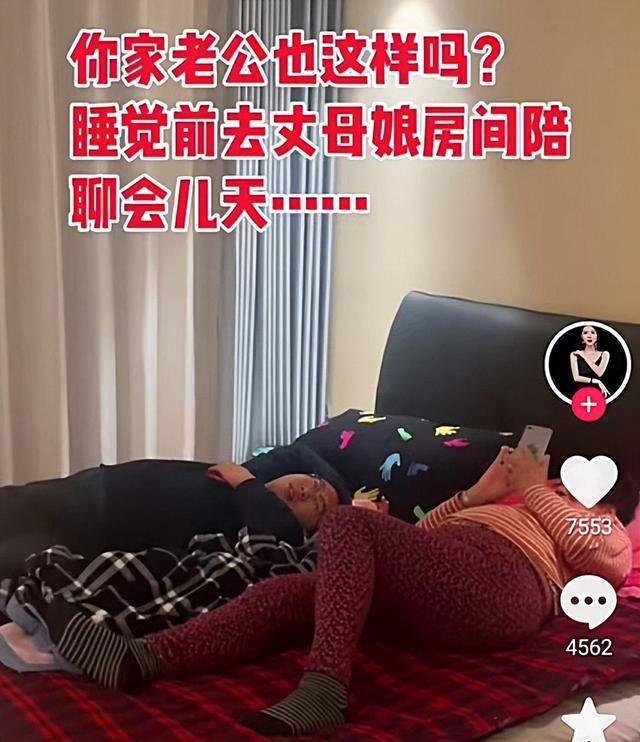The width and height of the screenshot is (640, 742).
Task: Open the creator's profile avatar
Action: click(x=588, y=359)
